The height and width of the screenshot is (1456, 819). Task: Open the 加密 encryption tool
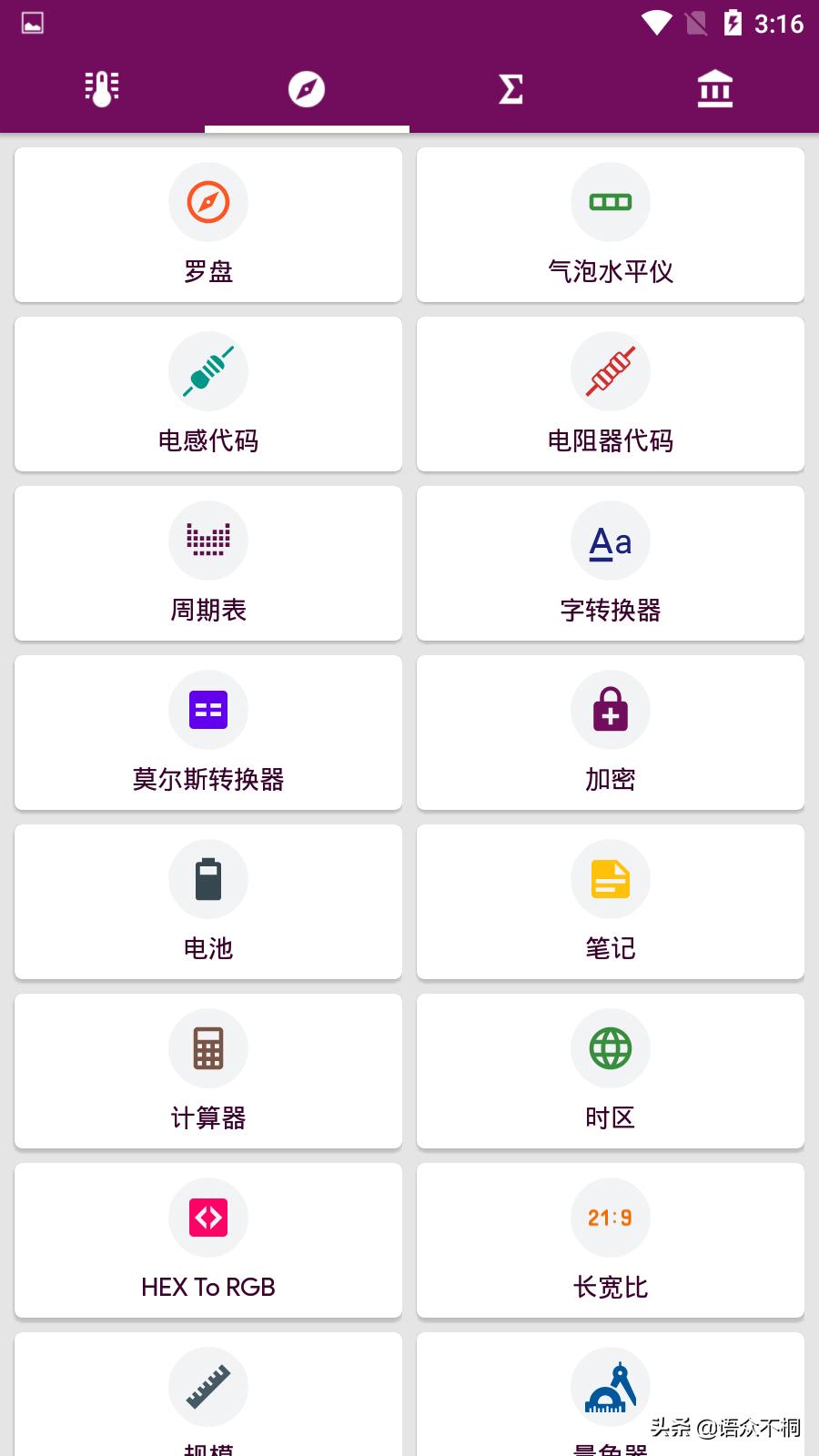tap(610, 732)
